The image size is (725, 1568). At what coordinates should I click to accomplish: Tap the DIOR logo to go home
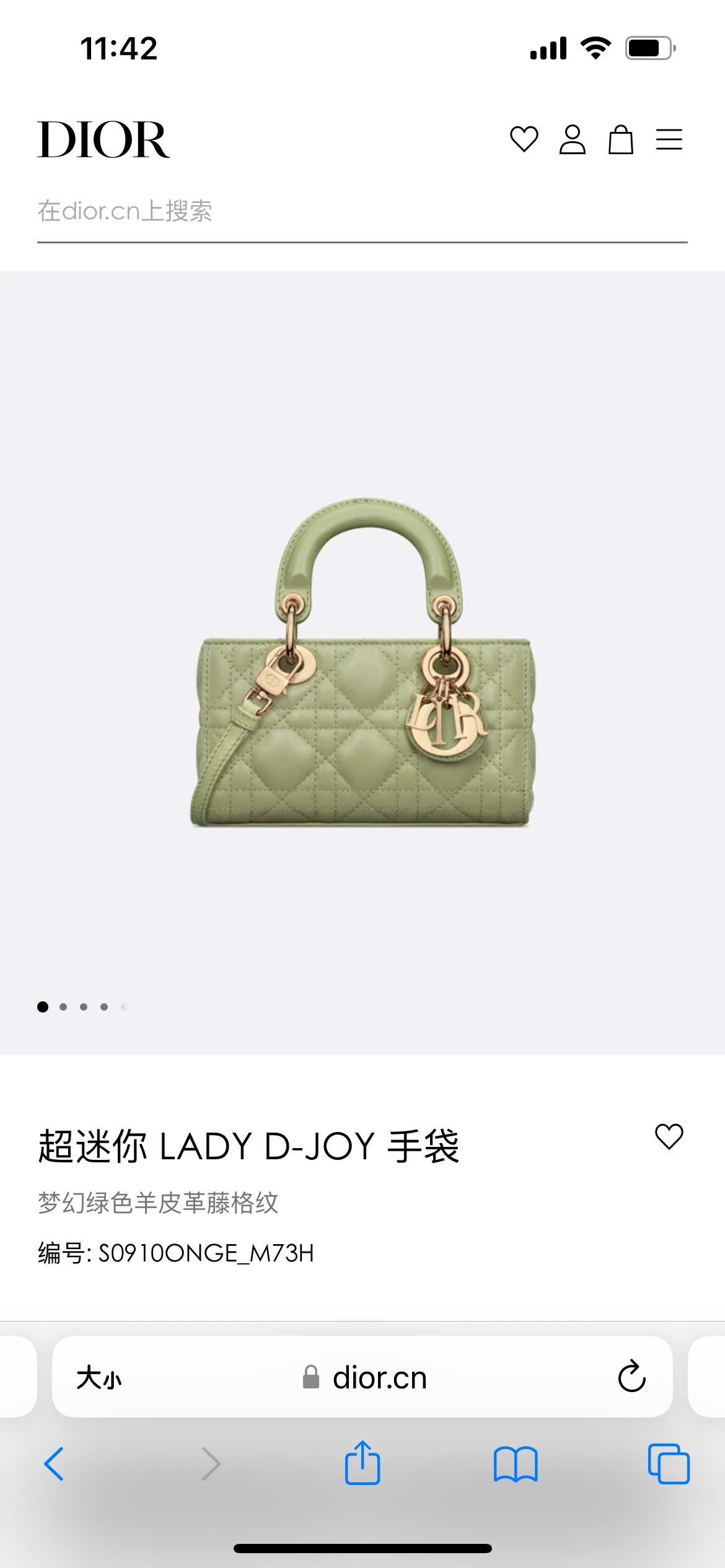point(103,140)
